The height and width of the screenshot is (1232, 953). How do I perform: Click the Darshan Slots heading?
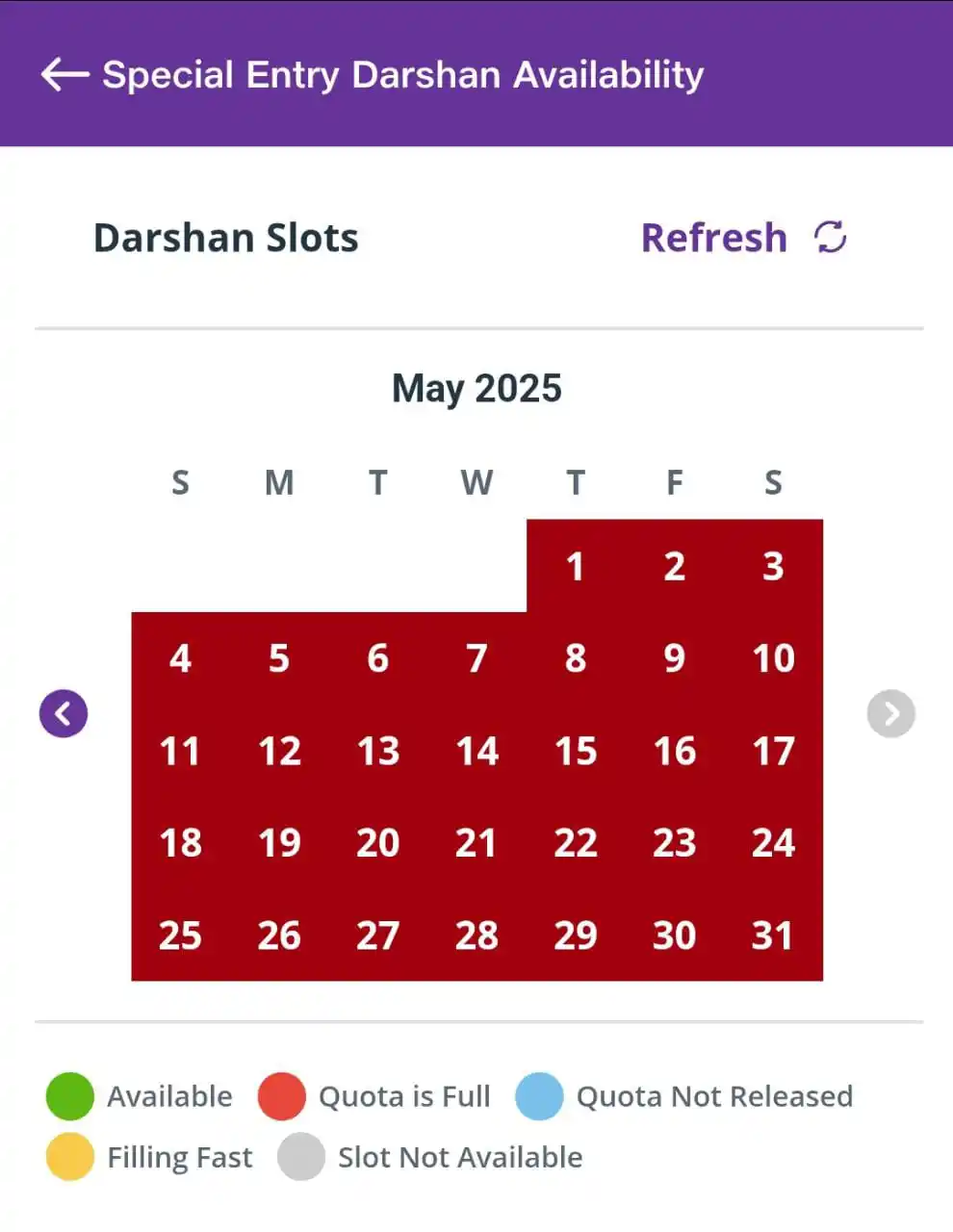(x=226, y=237)
